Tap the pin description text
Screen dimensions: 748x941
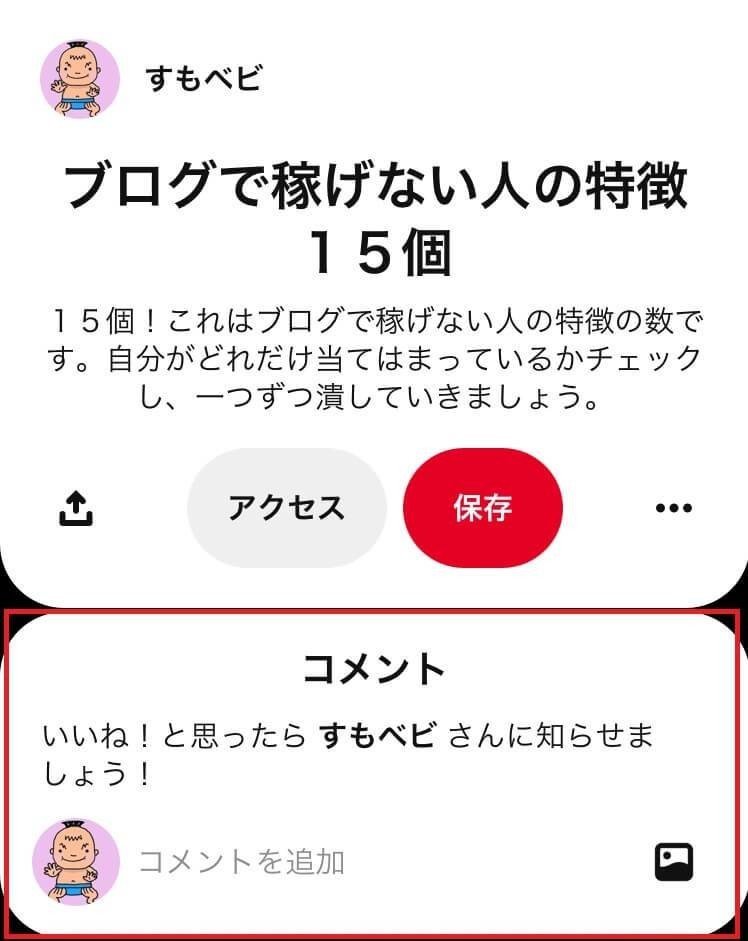tap(374, 357)
